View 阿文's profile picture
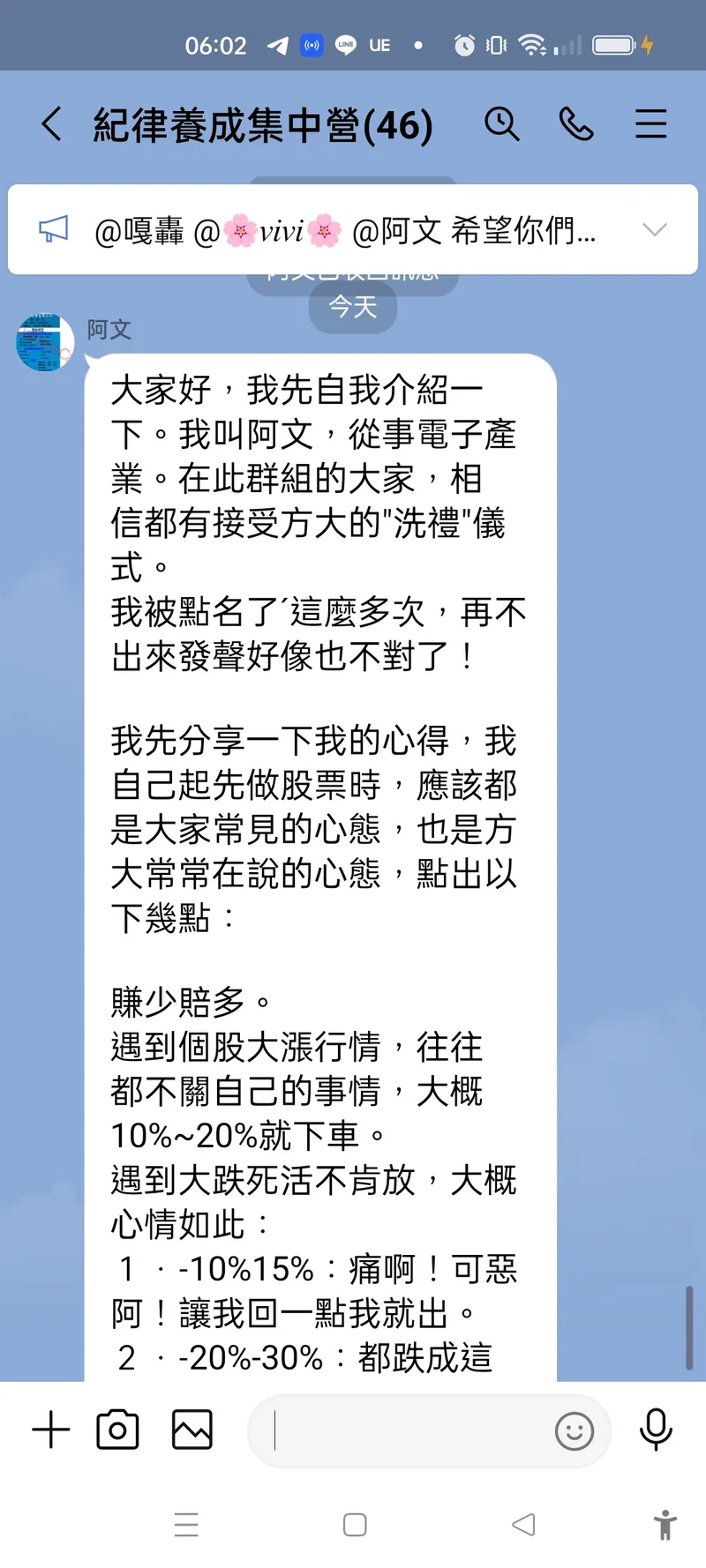Viewport: 706px width, 1568px height. (44, 343)
